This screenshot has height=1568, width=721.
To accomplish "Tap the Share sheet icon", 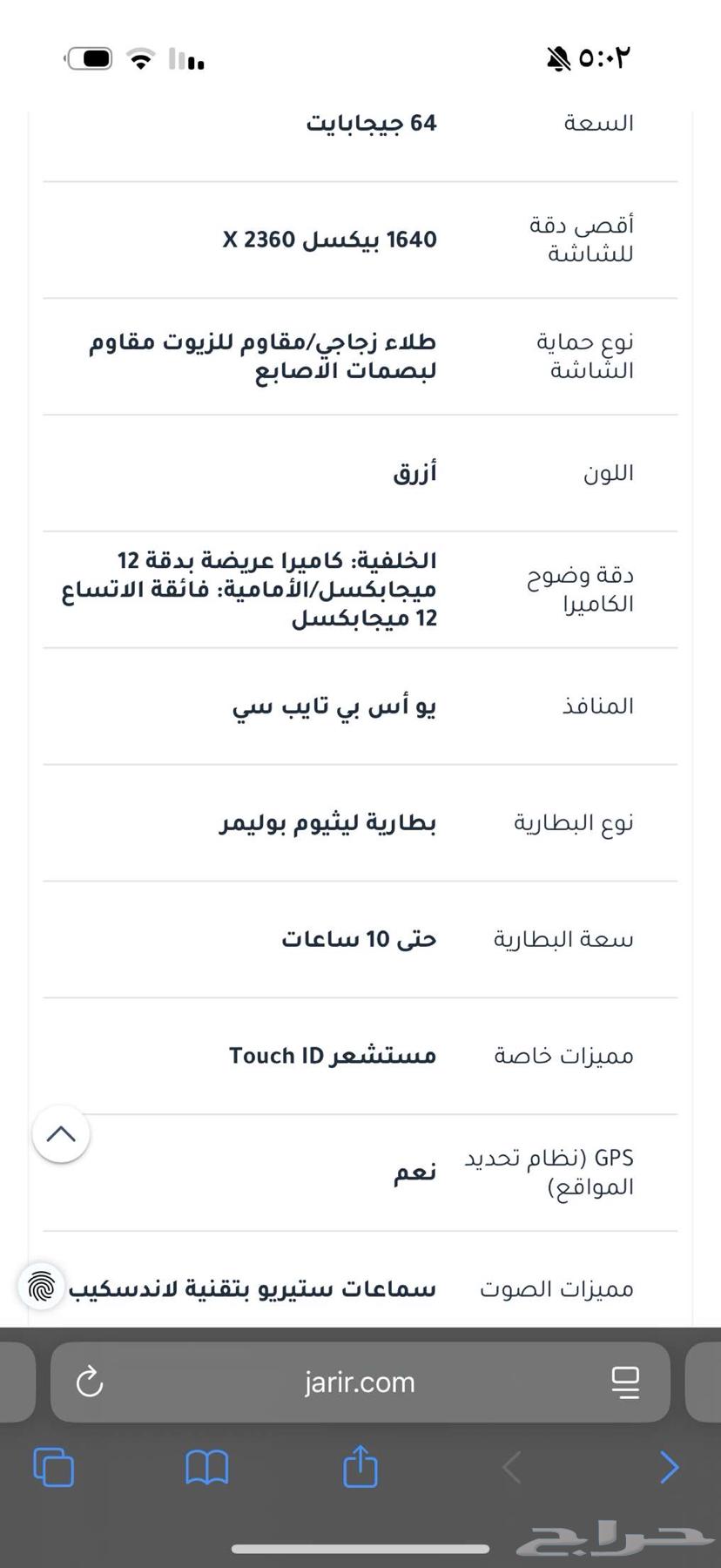I will pos(359,1467).
